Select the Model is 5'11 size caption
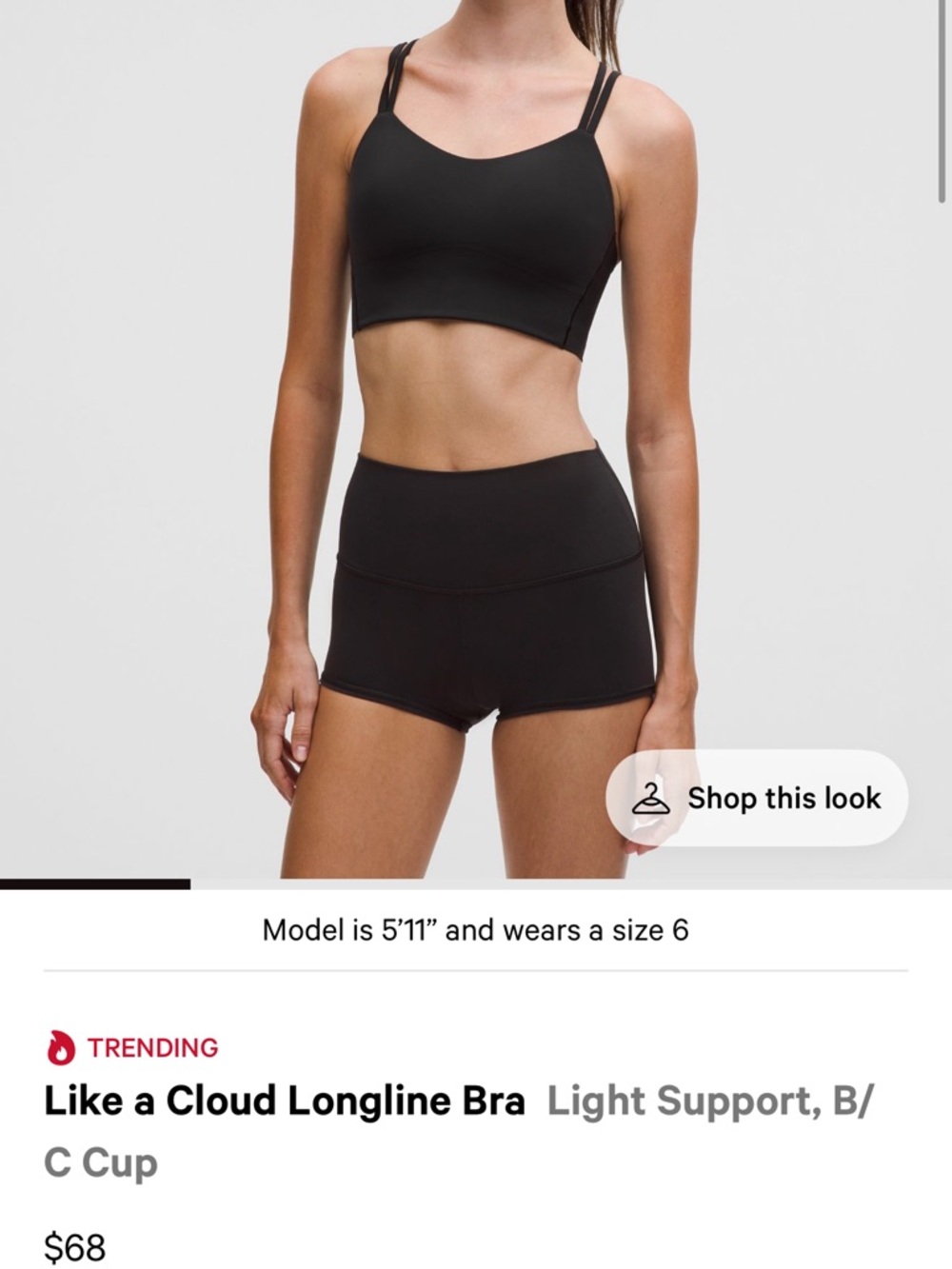This screenshot has width=952, height=1269. click(x=476, y=930)
